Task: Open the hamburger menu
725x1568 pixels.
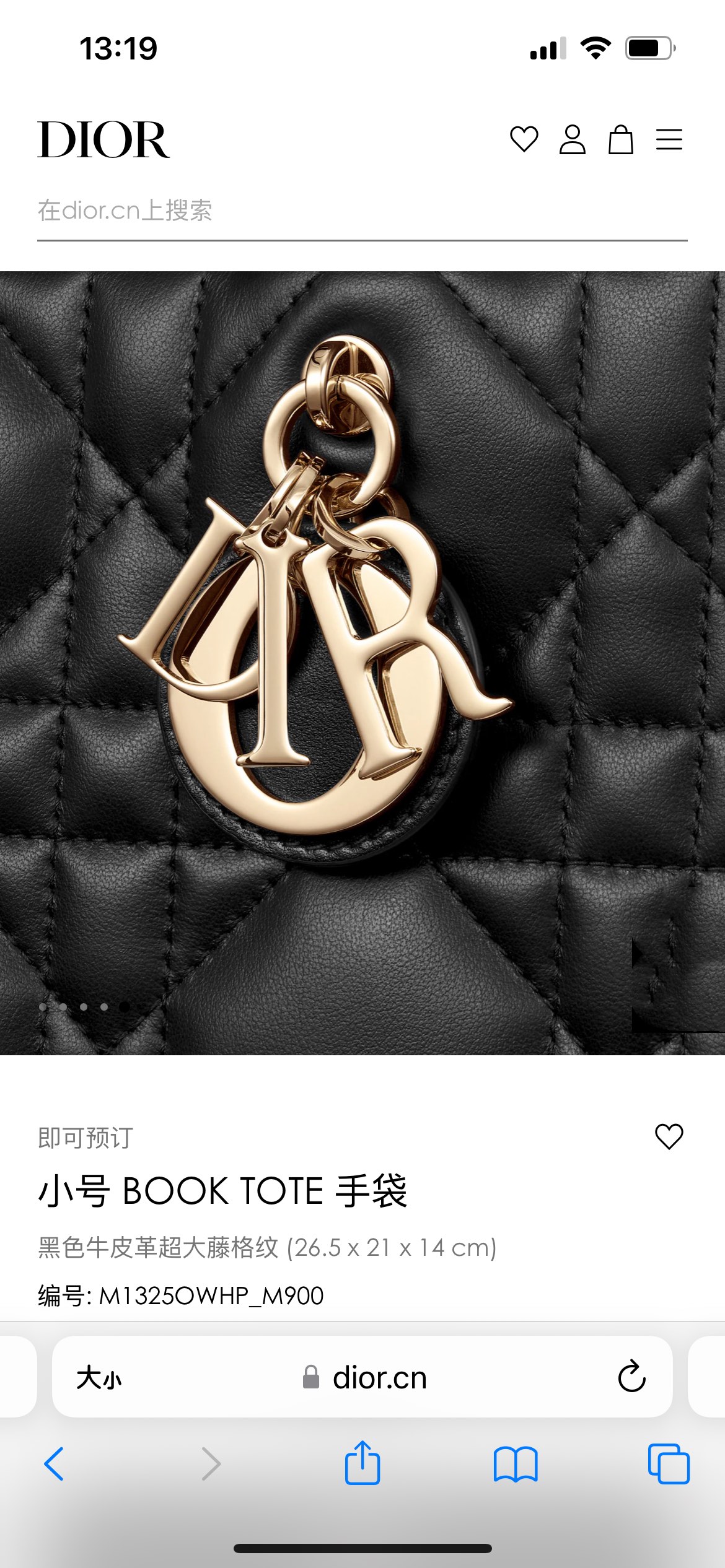Action: pyautogui.click(x=669, y=139)
